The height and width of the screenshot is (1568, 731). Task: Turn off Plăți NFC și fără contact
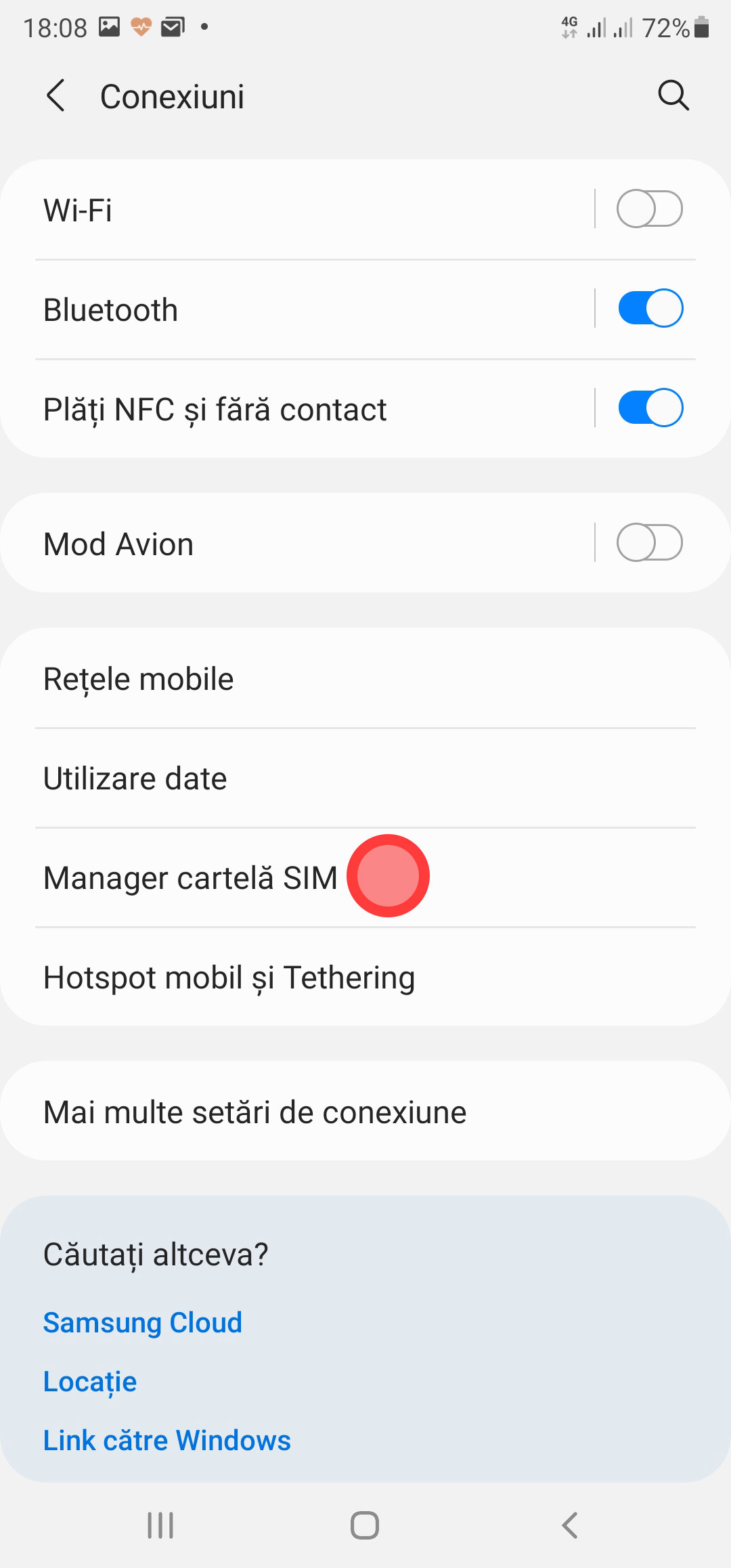pos(650,408)
